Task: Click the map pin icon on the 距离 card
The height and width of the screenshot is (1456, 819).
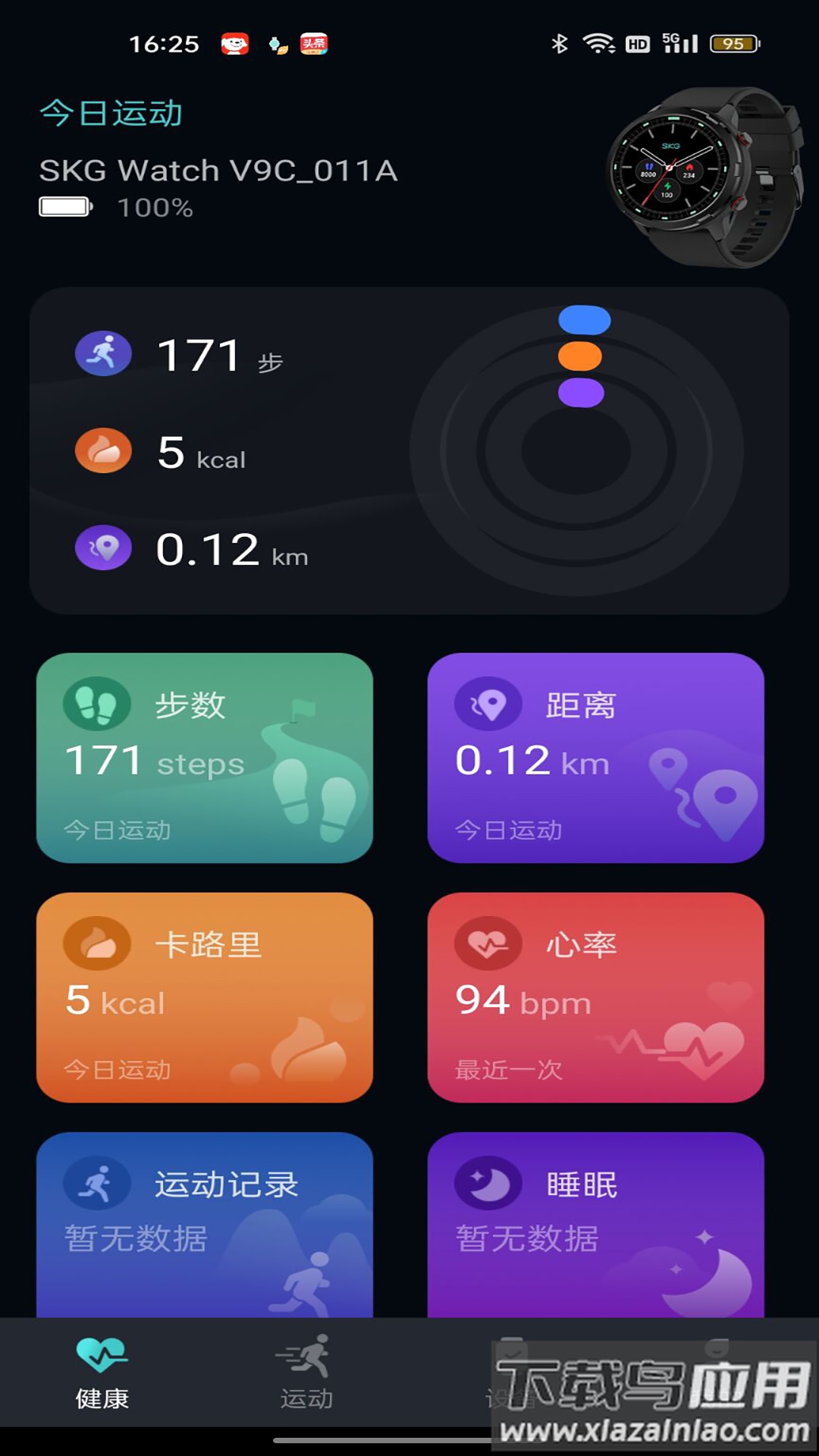Action: [x=488, y=704]
